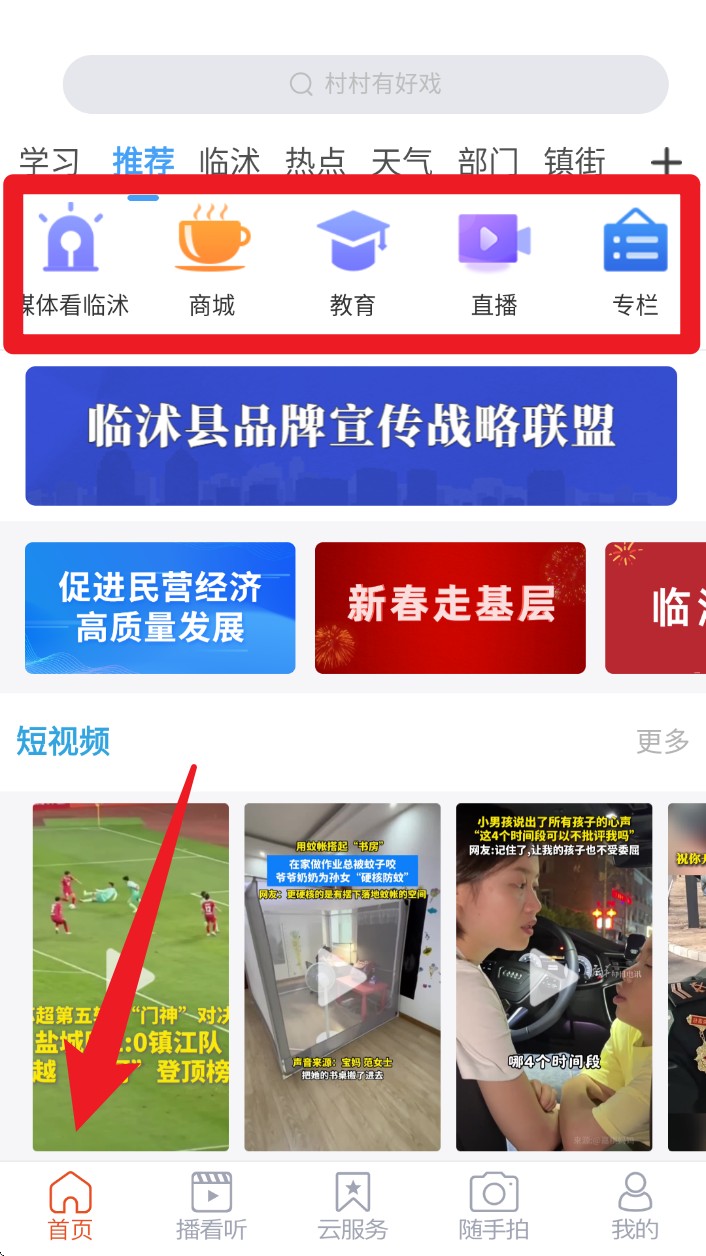The height and width of the screenshot is (1256, 706).
Task: Switch to the 我的 tab
Action: [635, 1206]
